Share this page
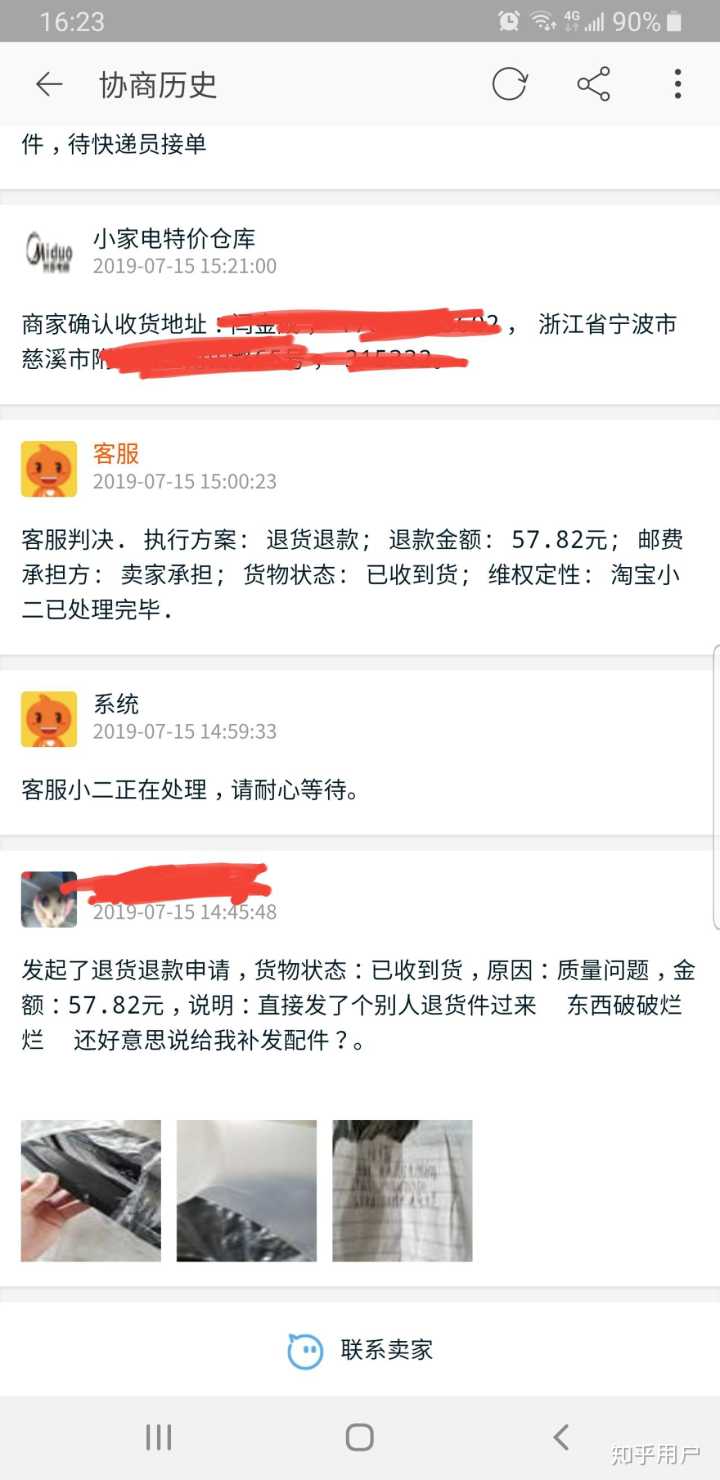 (x=594, y=85)
